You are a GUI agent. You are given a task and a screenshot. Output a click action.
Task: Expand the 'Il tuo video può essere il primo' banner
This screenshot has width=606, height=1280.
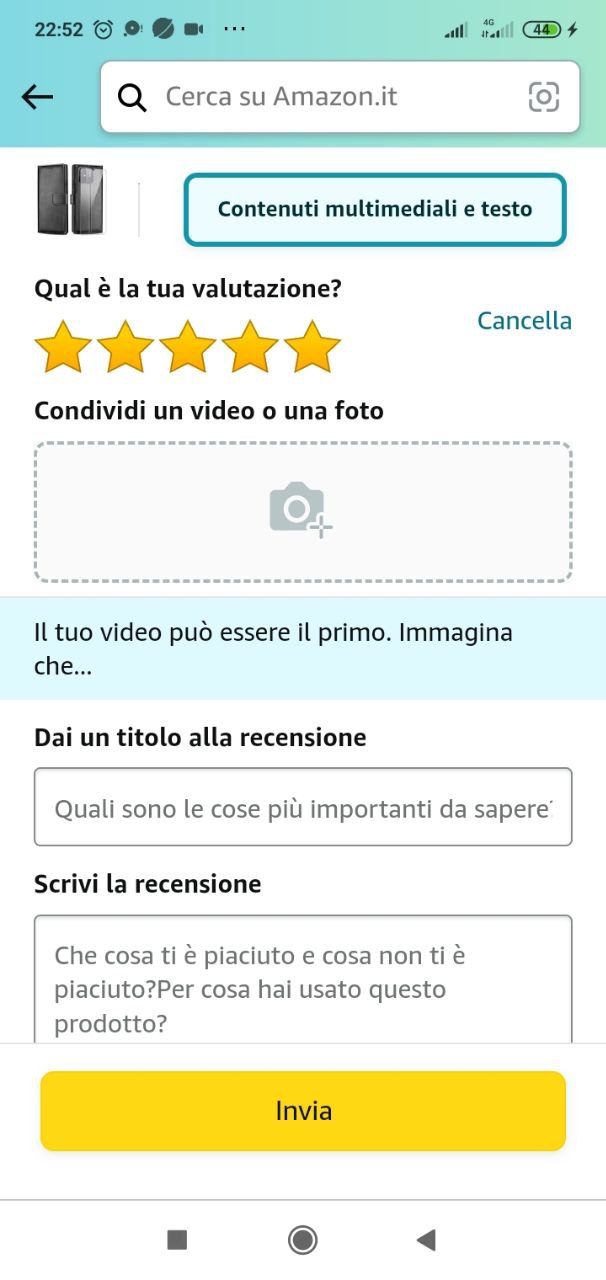[303, 649]
